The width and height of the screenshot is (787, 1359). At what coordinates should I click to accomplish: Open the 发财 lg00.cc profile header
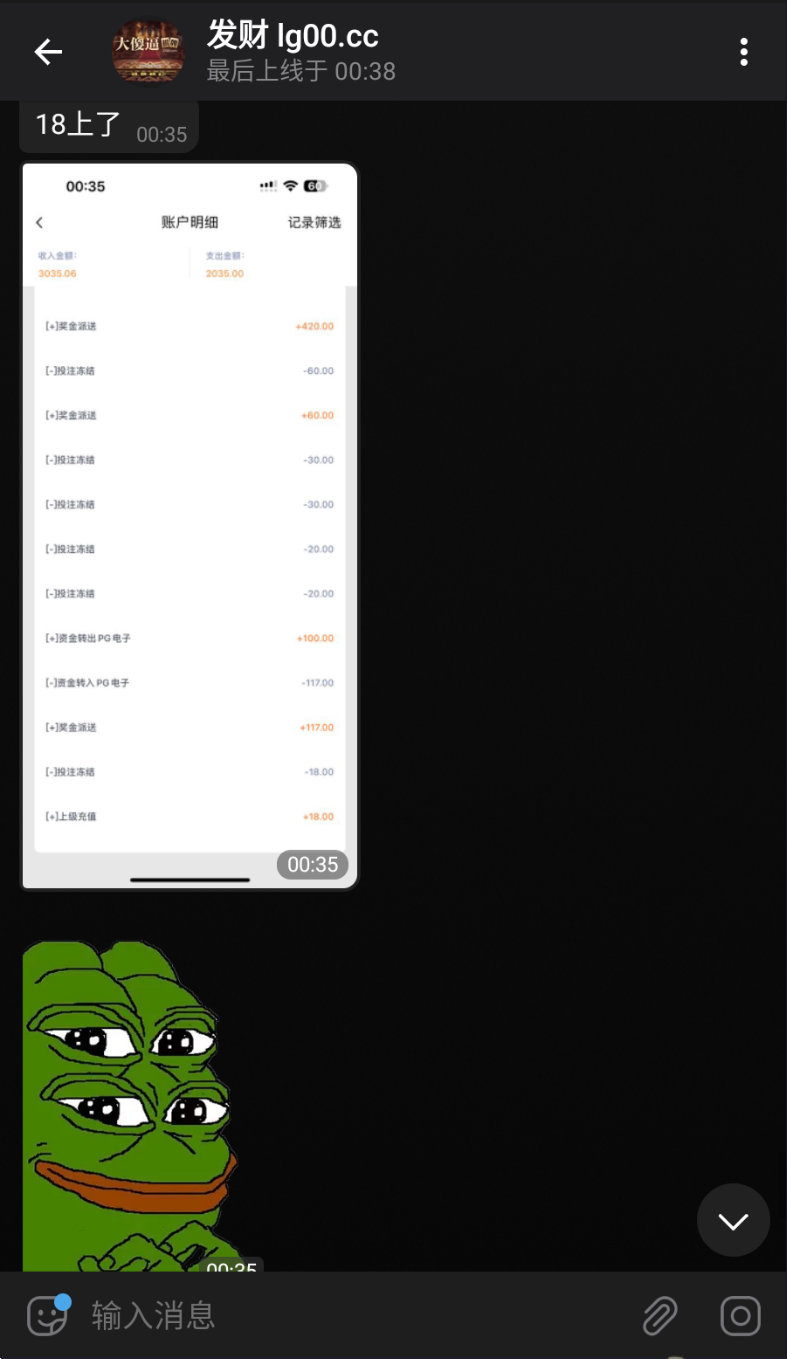click(x=300, y=52)
